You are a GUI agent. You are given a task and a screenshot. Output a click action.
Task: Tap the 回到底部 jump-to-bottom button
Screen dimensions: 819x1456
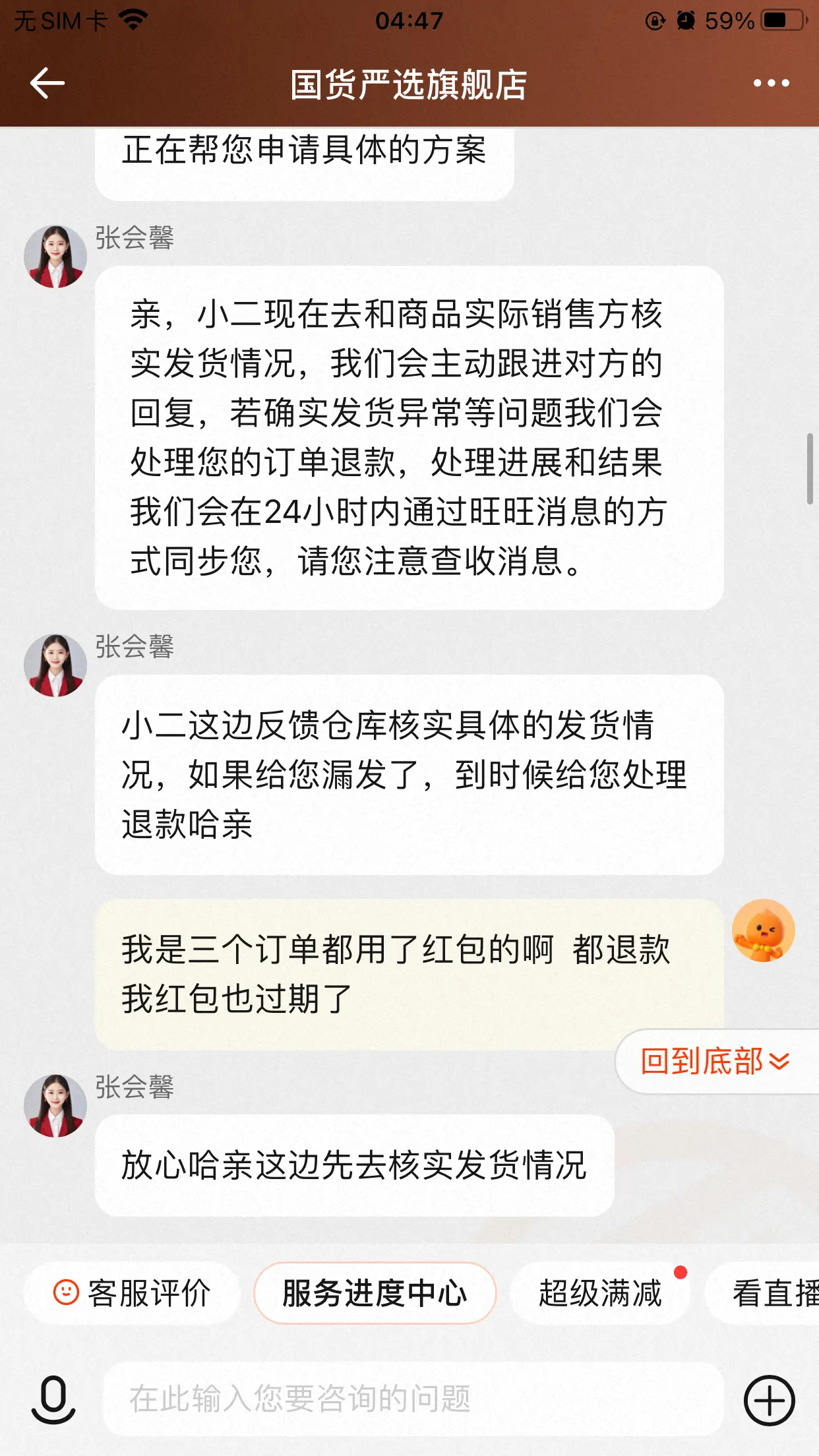coord(716,1062)
